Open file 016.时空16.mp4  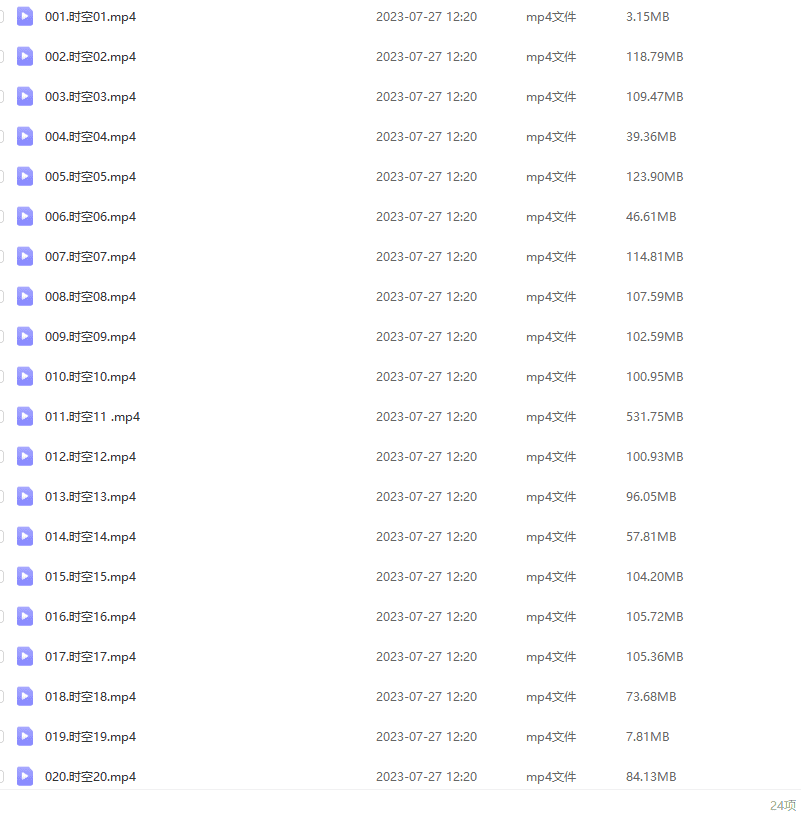coord(90,617)
